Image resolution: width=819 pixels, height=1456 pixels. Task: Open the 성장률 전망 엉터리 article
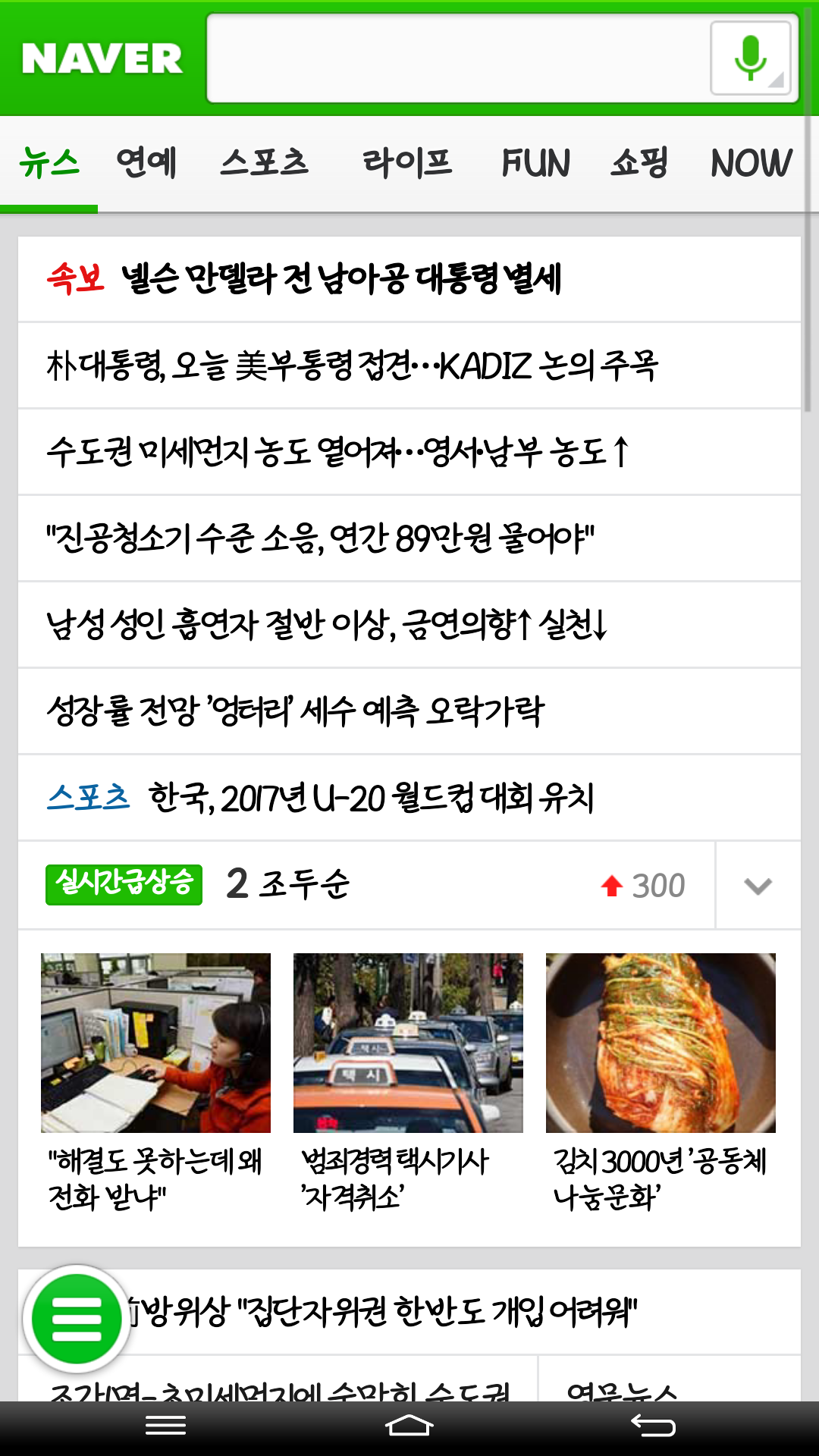pyautogui.click(x=296, y=711)
